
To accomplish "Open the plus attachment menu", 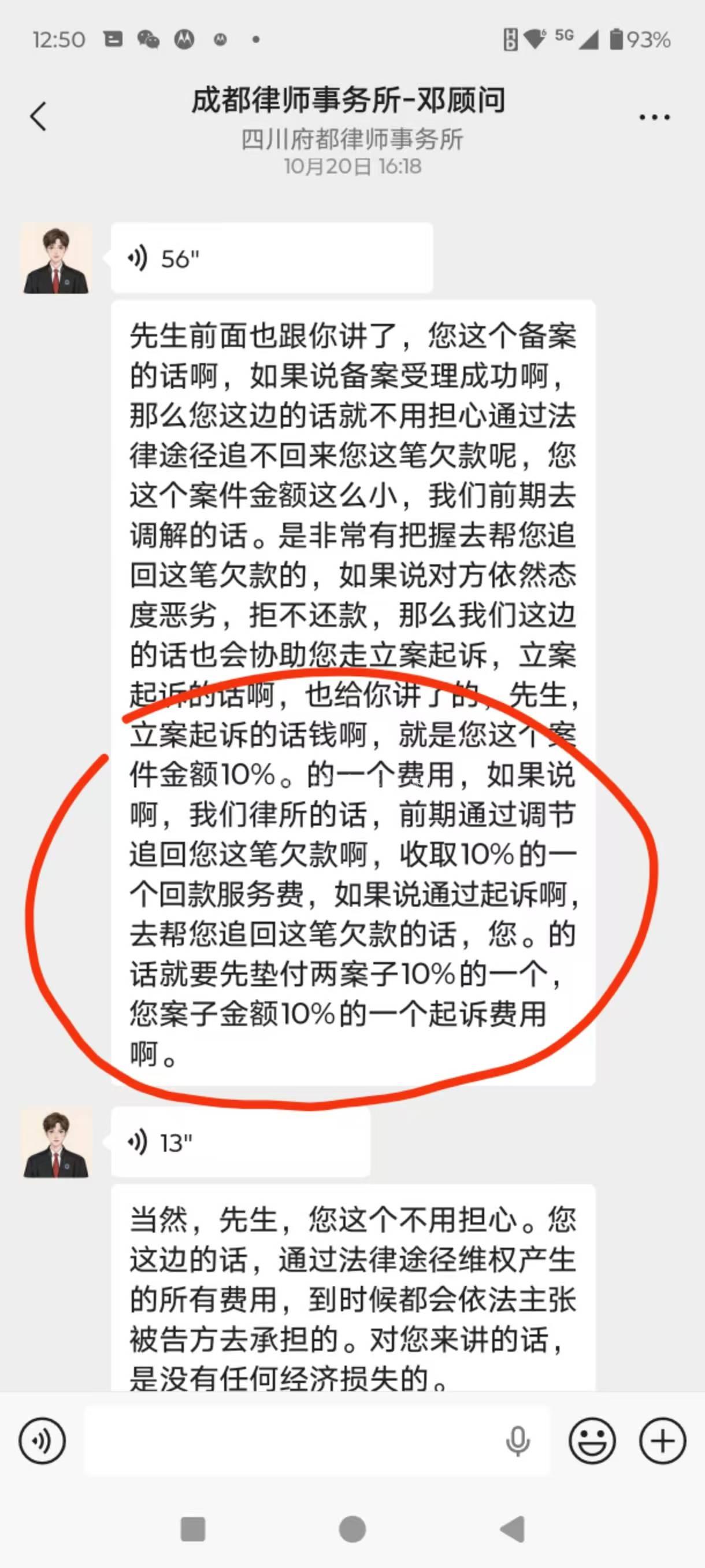I will (662, 1441).
